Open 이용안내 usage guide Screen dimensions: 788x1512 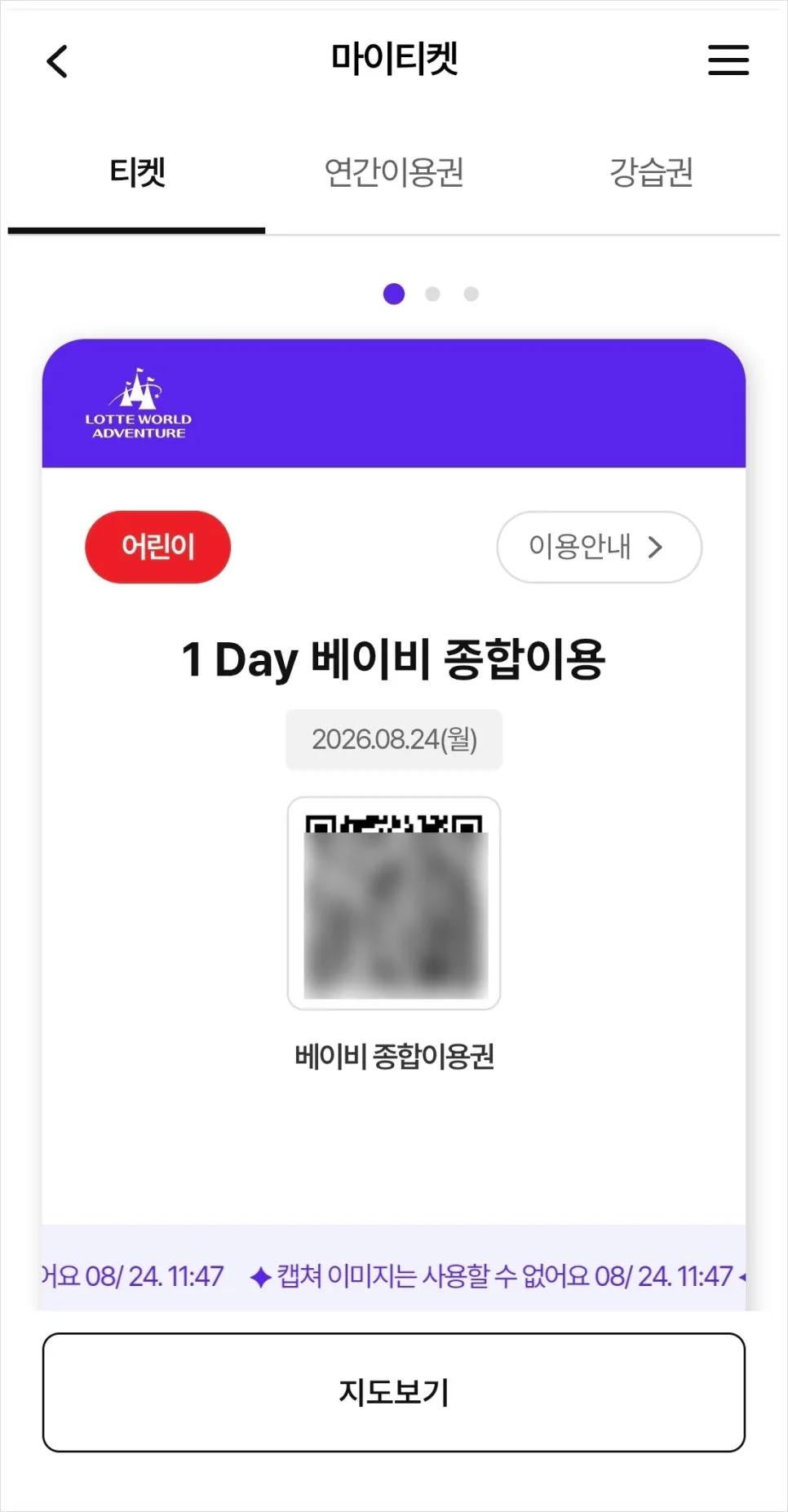pos(599,547)
